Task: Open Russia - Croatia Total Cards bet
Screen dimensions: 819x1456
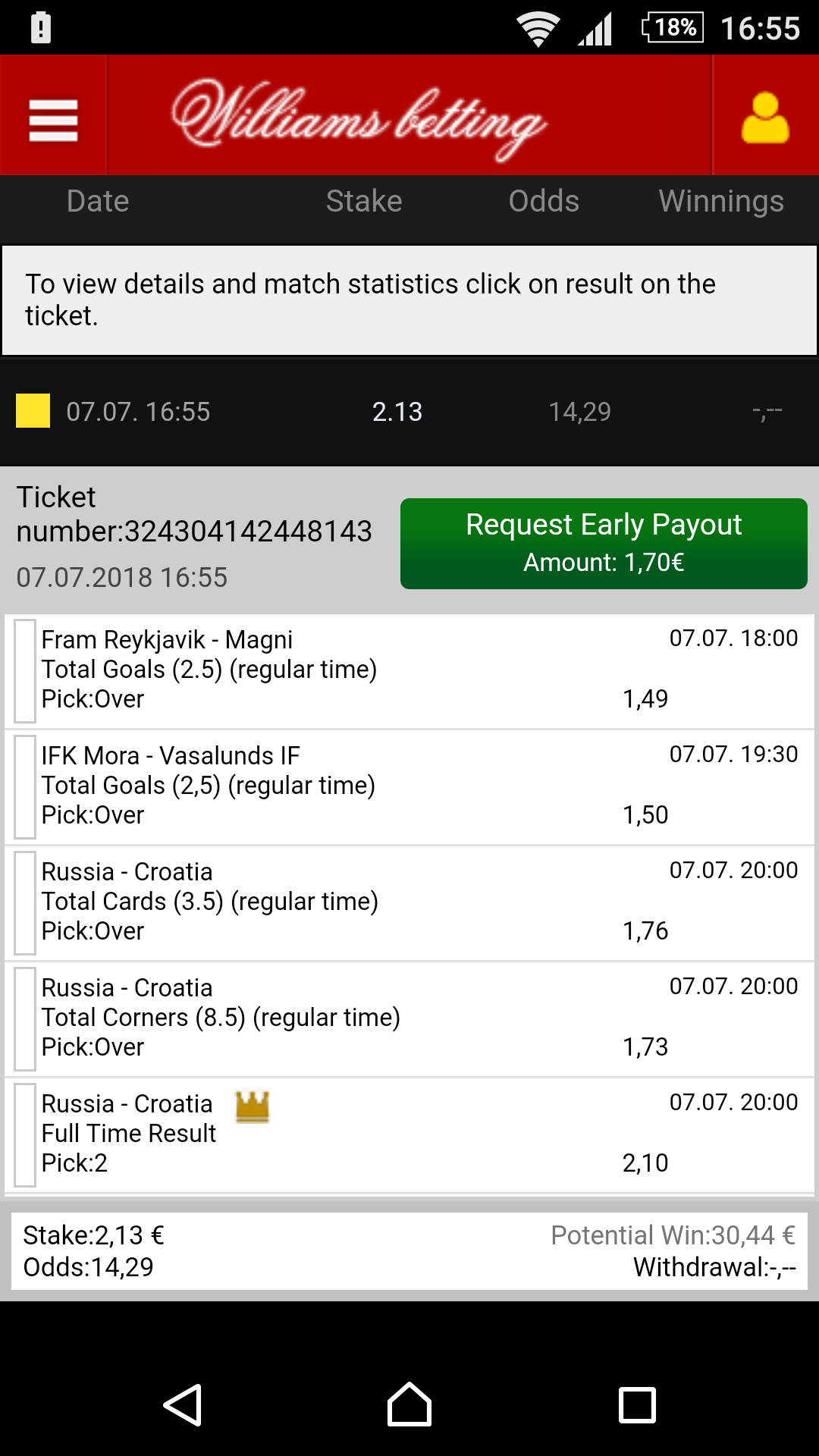Action: pos(409,902)
